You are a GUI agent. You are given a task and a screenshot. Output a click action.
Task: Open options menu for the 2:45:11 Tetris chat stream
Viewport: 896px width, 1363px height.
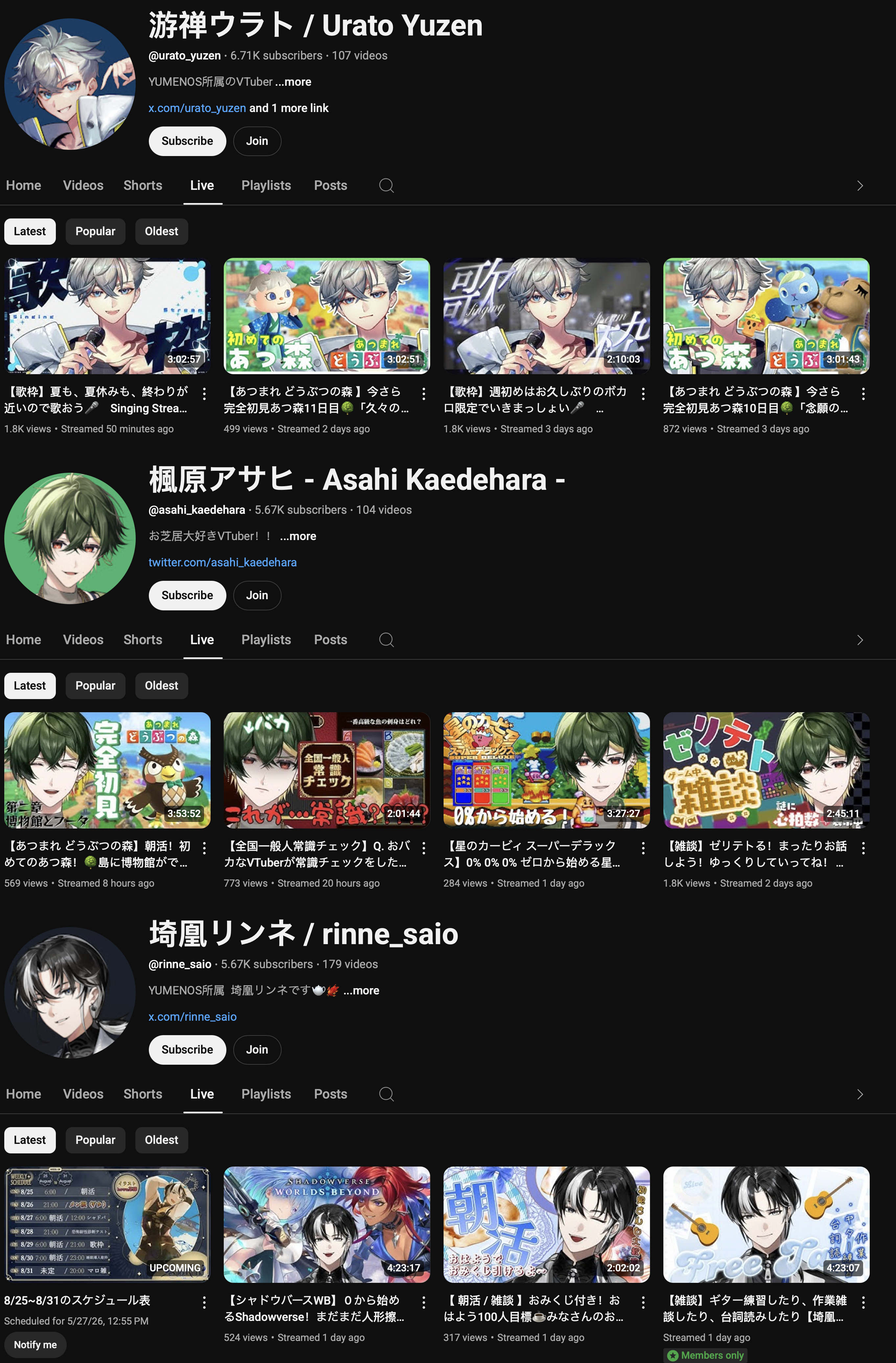click(x=863, y=848)
